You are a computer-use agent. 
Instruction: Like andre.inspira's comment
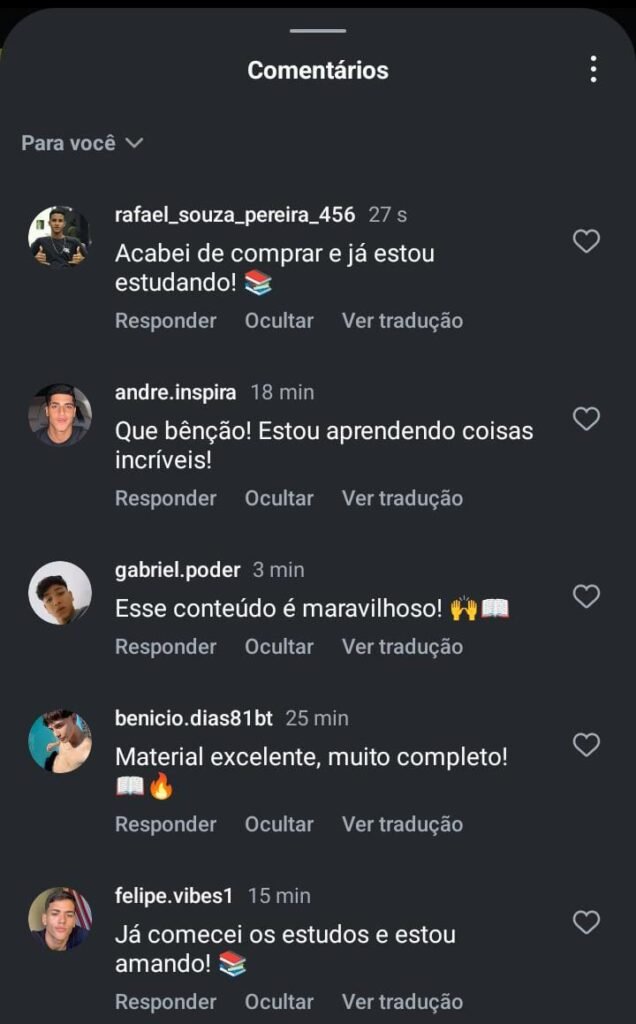click(x=586, y=419)
